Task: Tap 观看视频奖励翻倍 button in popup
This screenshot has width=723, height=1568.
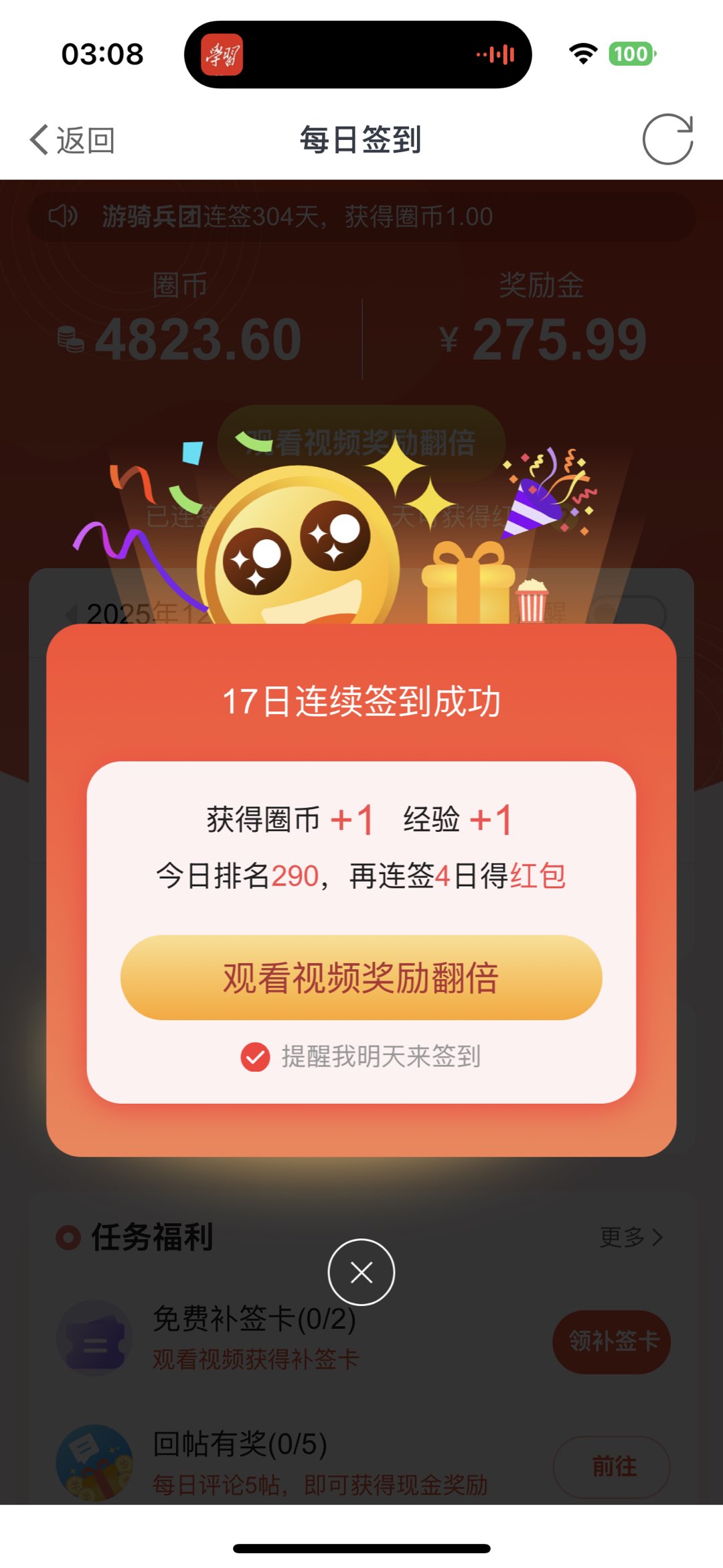Action: [x=361, y=977]
